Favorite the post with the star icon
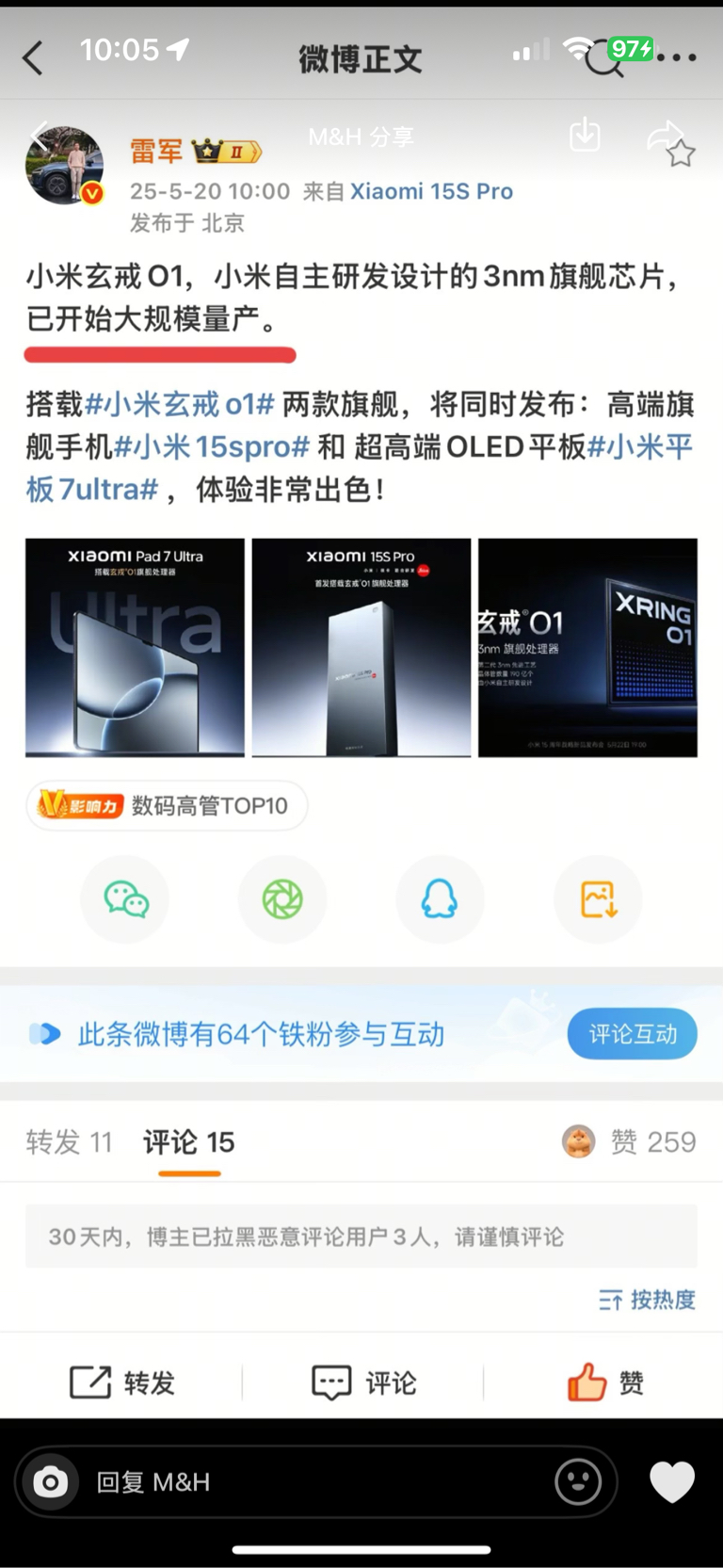Viewport: 723px width, 1568px height. click(680, 153)
